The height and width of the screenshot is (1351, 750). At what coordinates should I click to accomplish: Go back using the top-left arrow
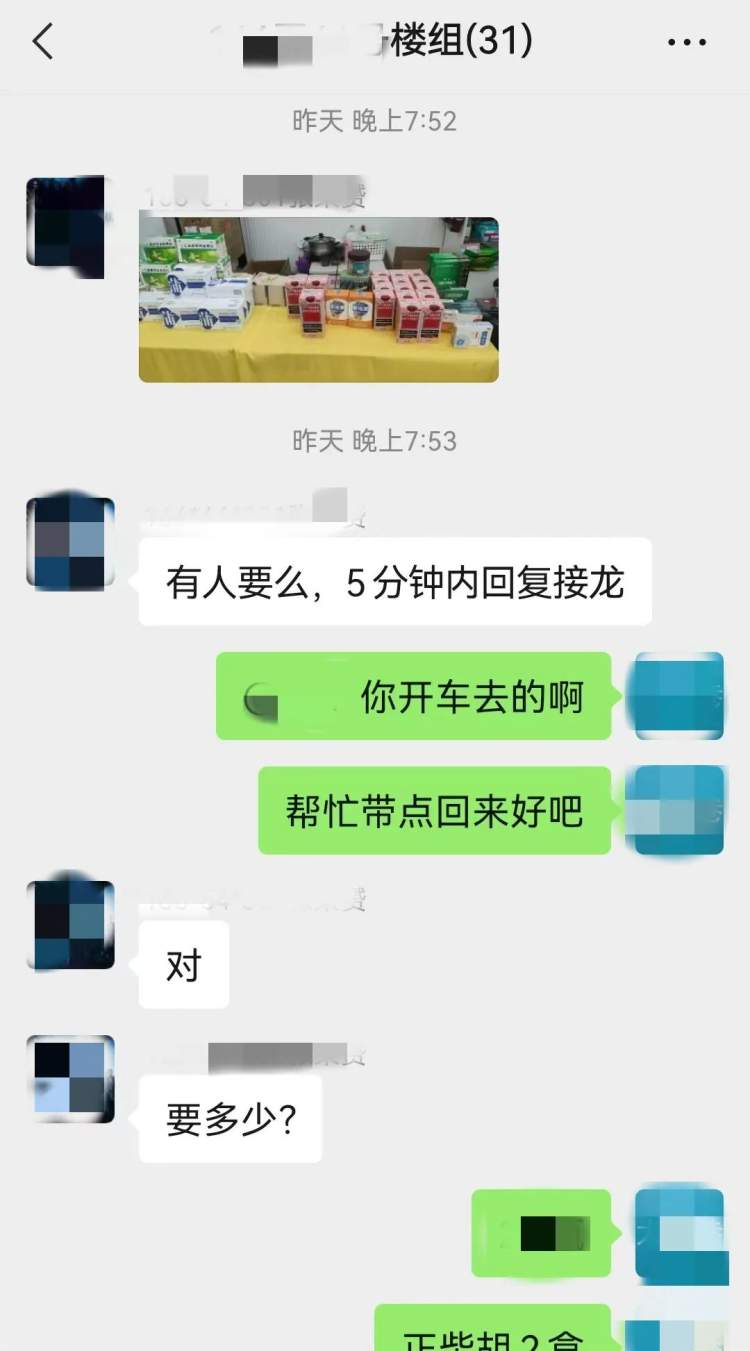pos(43,43)
